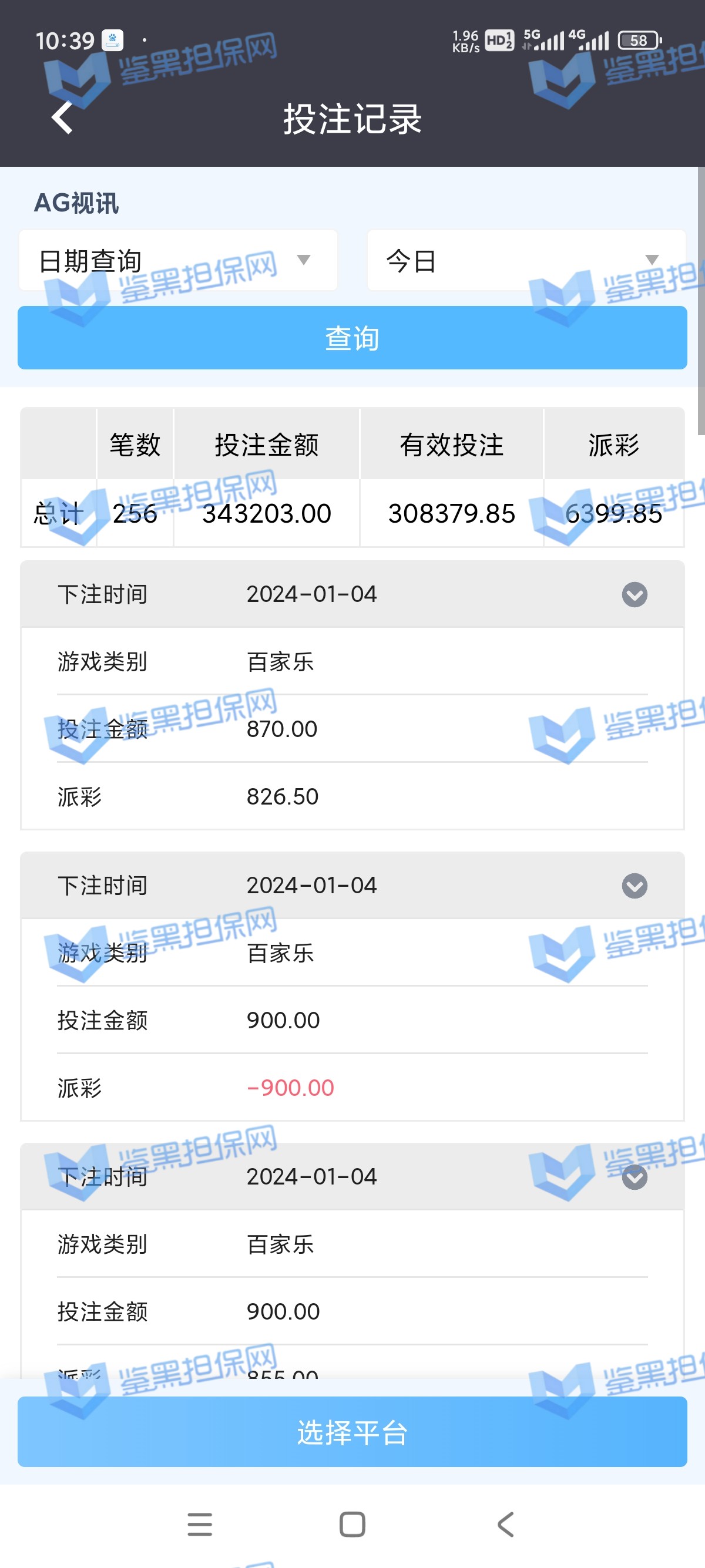Expand the record with 投注金额 870.00
The height and width of the screenshot is (1568, 705).
(634, 595)
